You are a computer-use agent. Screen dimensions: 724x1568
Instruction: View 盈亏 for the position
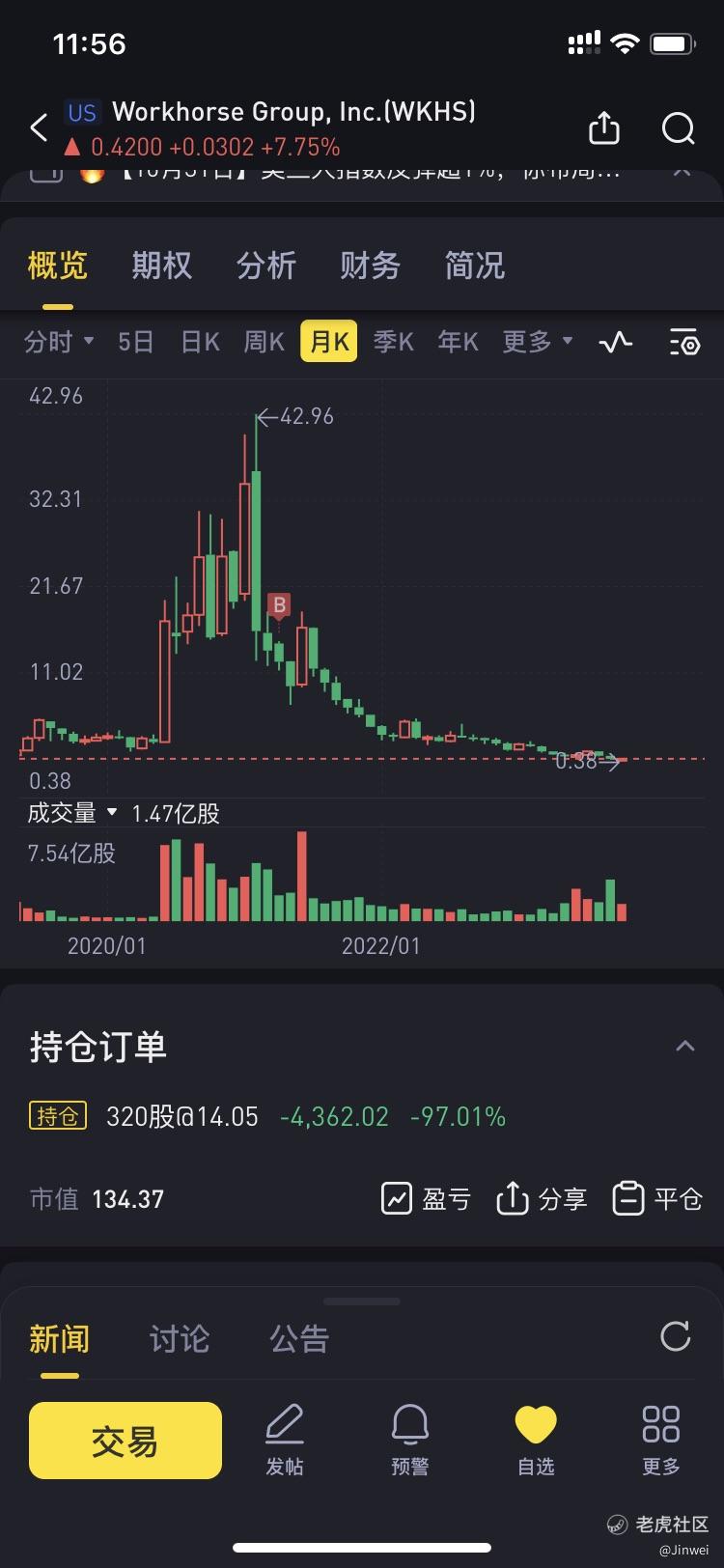427,1198
